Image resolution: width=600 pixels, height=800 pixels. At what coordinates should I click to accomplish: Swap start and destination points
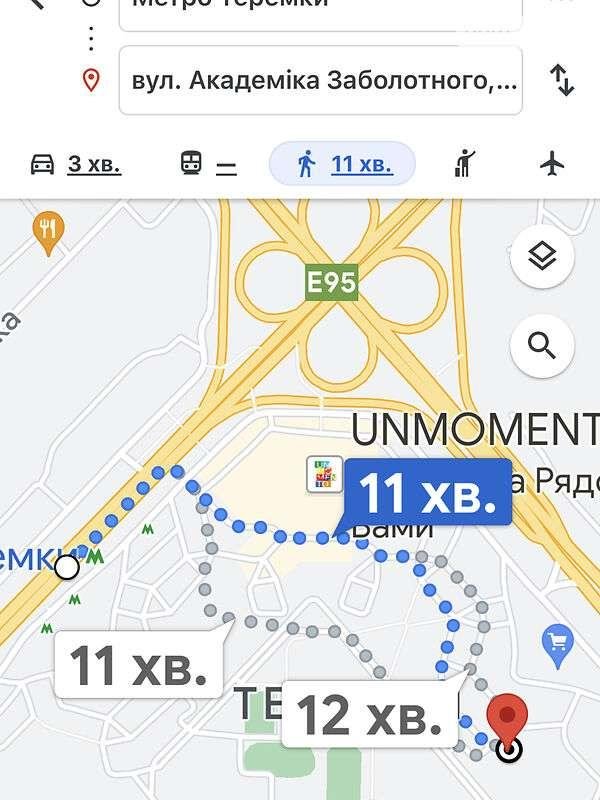(562, 80)
